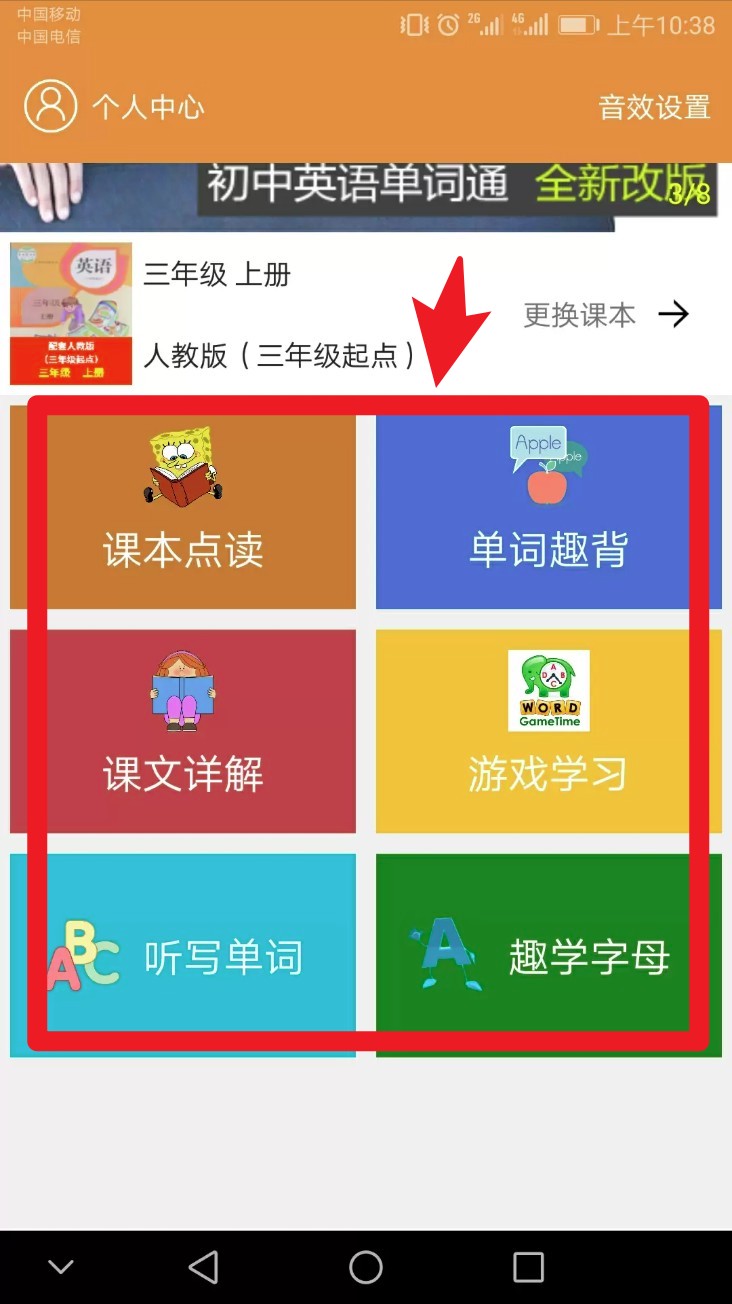This screenshot has width=732, height=1304.
Task: Go back using the system back button
Action: [x=204, y=1267]
